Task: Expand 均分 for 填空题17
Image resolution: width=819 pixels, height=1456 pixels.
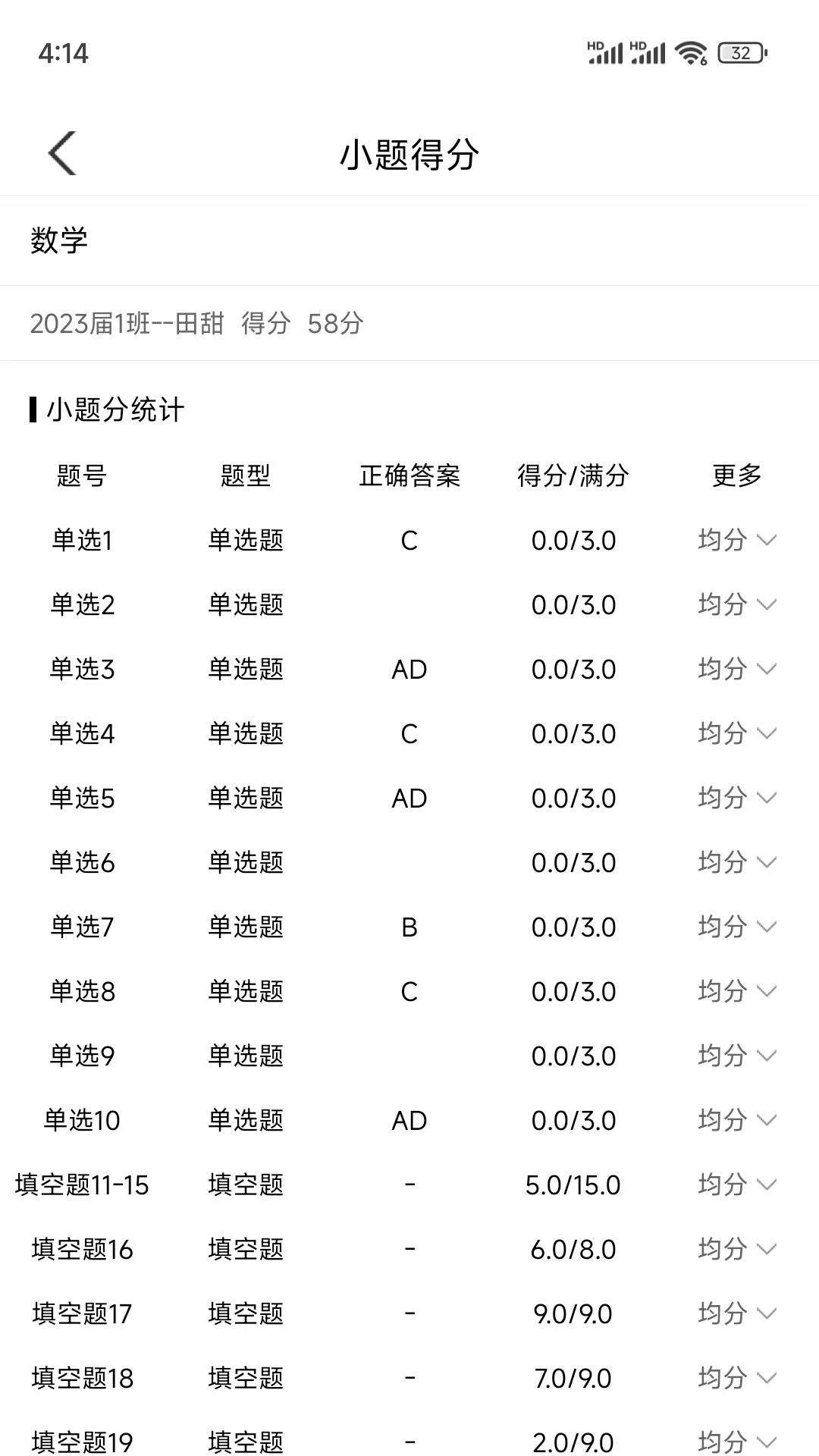Action: 736,1313
